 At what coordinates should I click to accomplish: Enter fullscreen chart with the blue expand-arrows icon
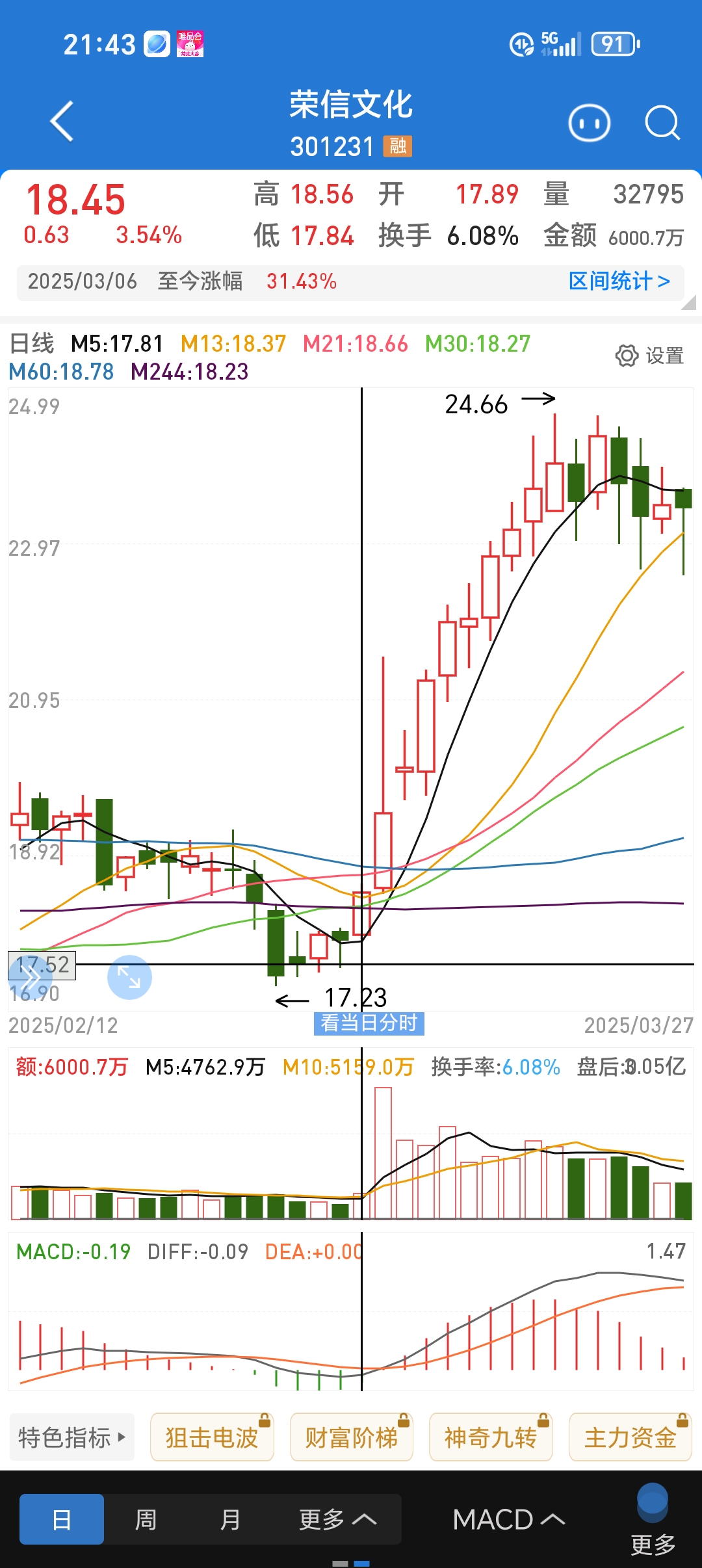pos(130,976)
